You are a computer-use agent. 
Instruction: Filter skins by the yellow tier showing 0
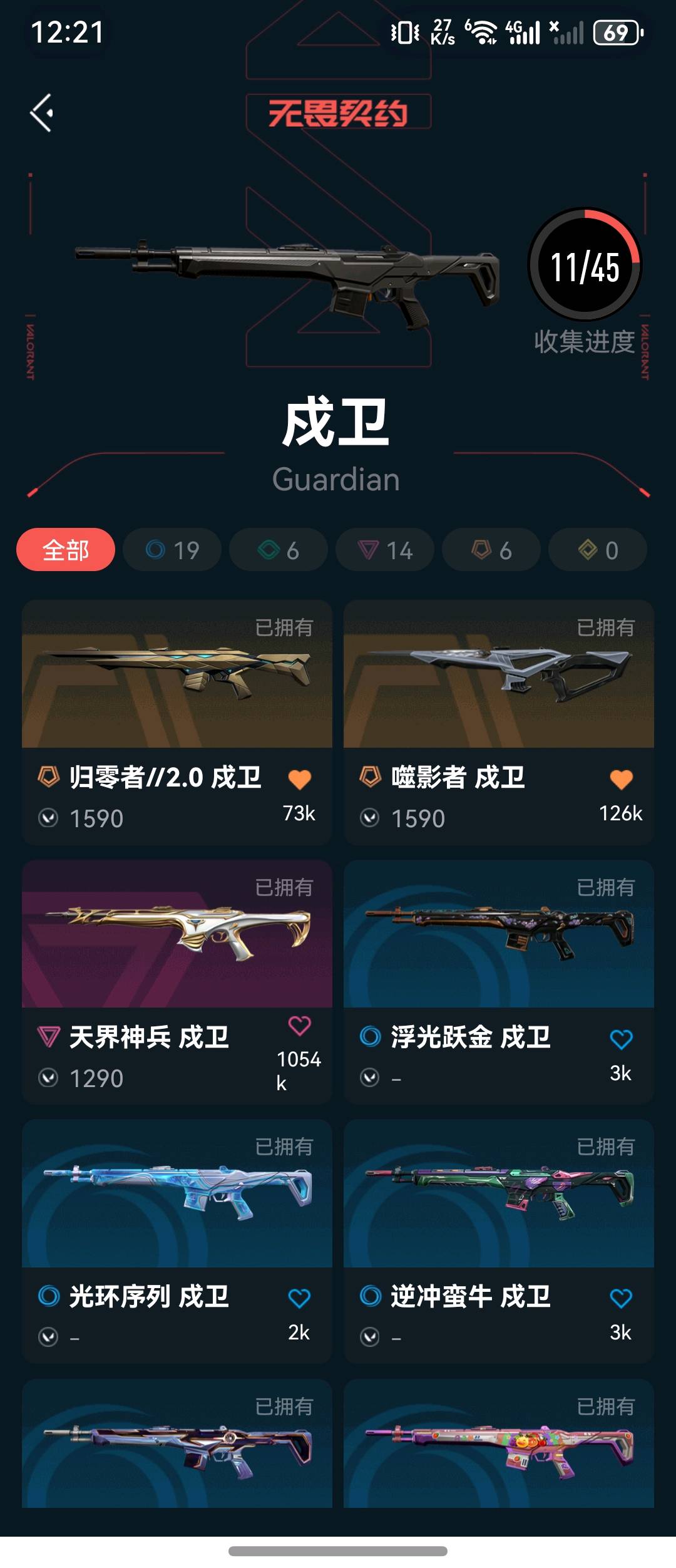pos(598,550)
